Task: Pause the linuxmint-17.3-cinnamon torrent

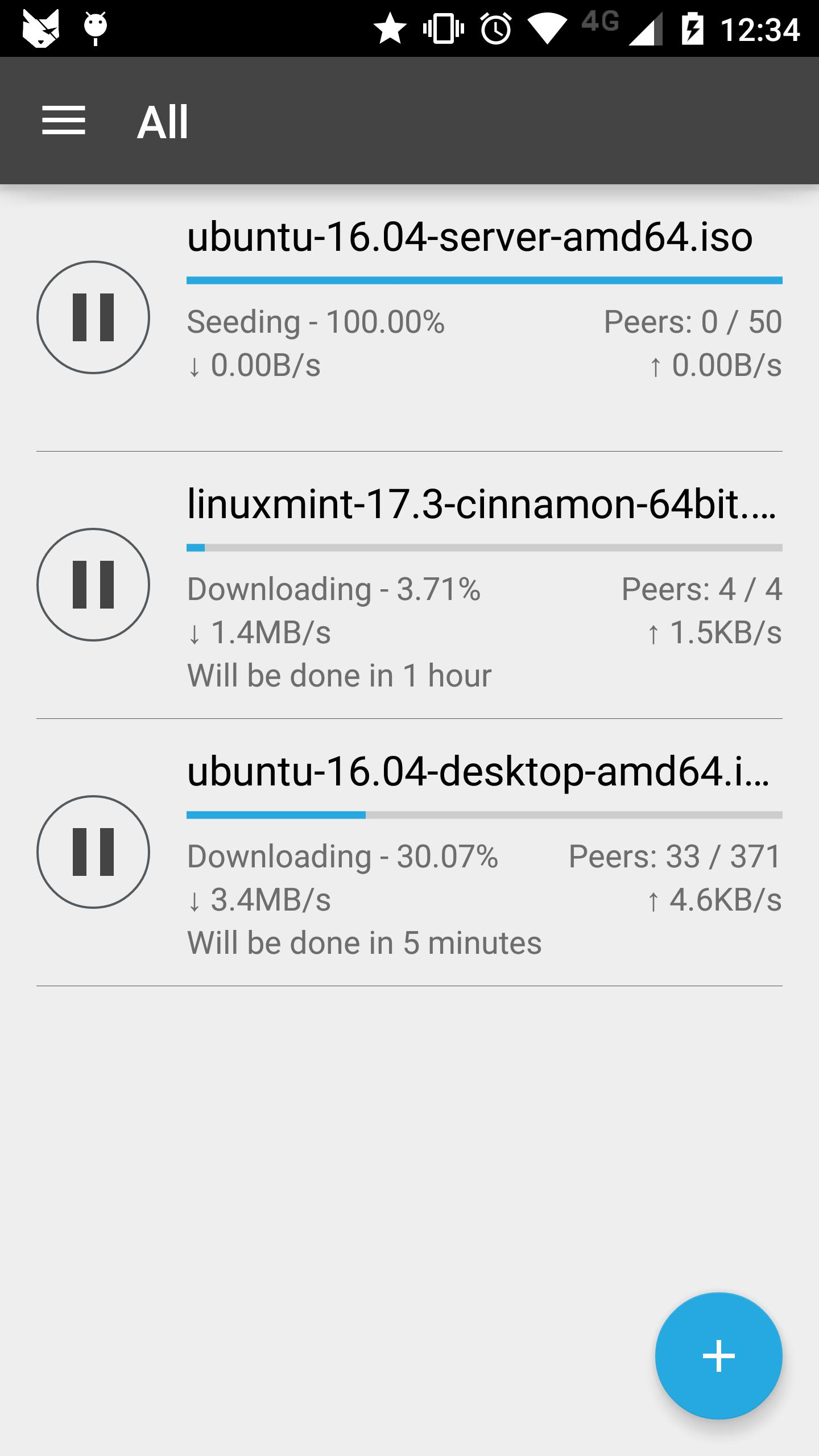Action: (93, 585)
